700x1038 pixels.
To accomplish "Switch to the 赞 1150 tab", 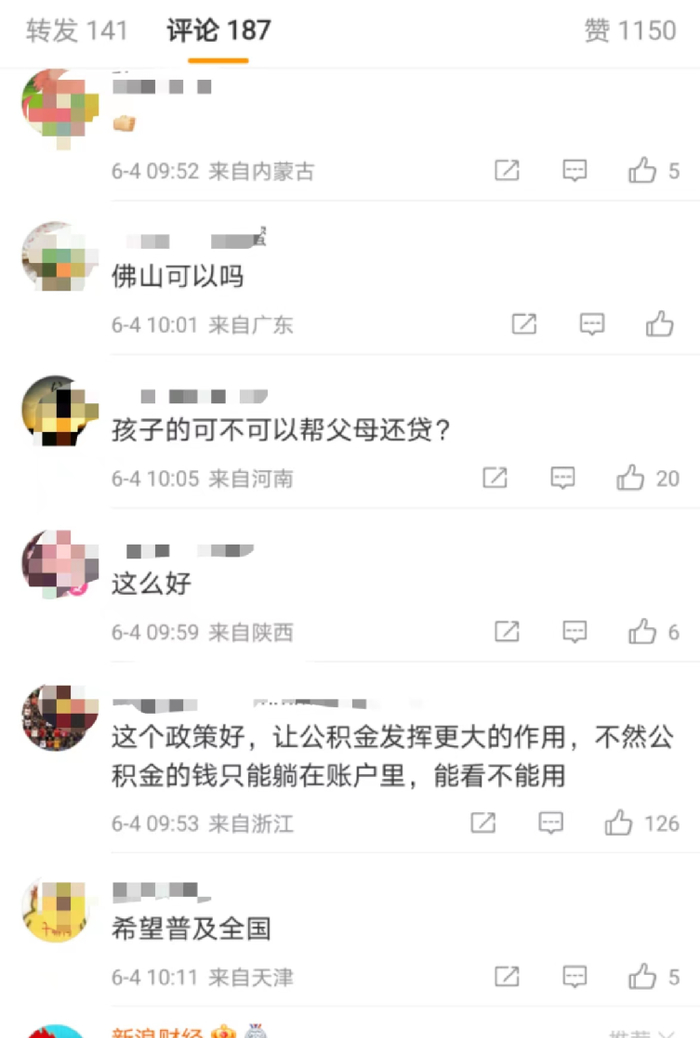I will [x=630, y=31].
